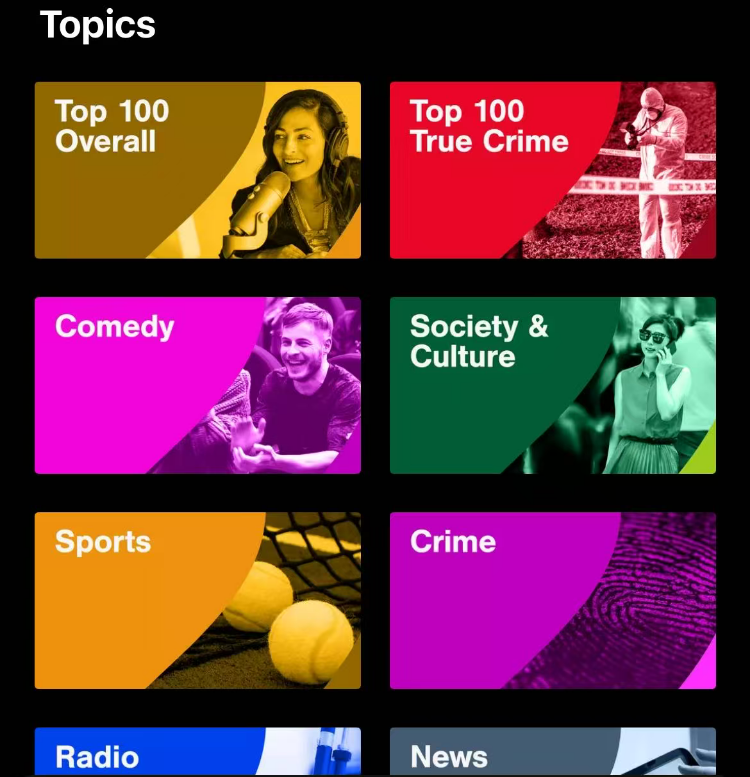Open the Crime topic card
Screen dimensions: 750x777
tap(552, 600)
